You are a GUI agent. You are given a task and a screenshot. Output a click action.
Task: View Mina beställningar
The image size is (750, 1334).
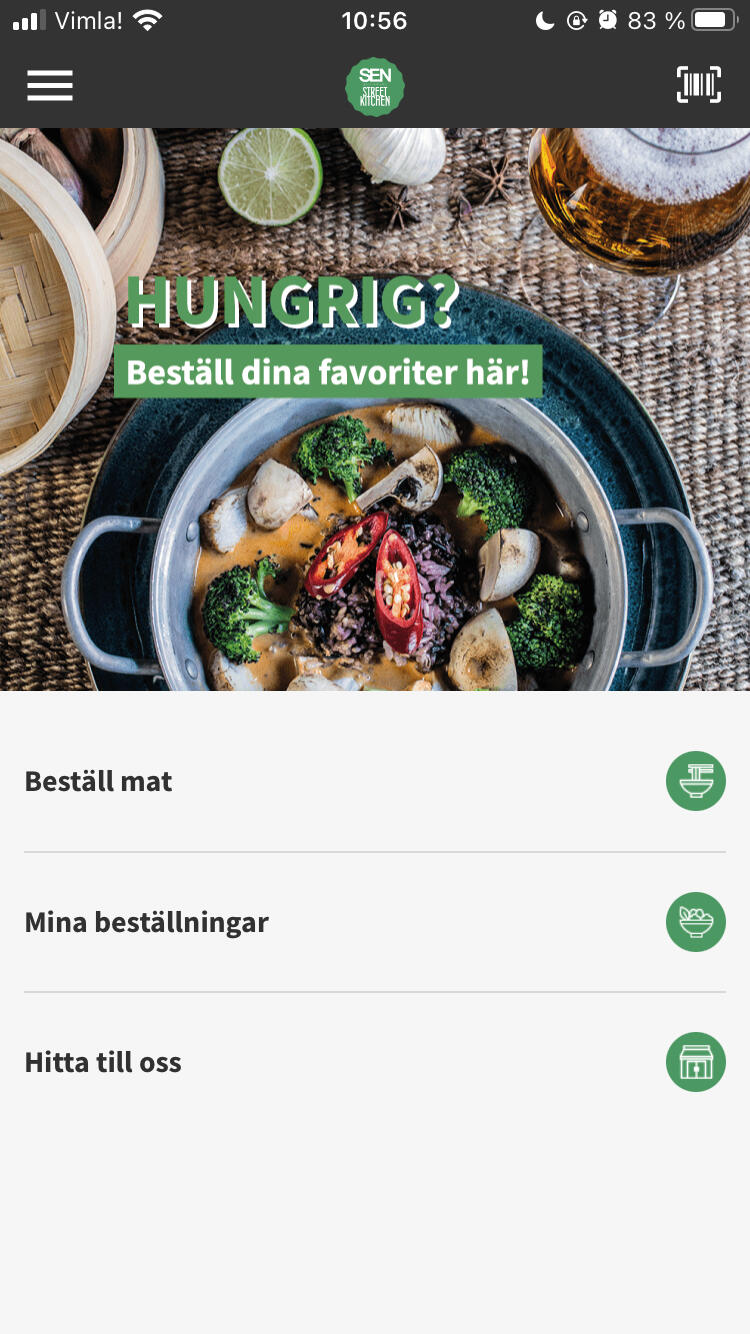374,922
